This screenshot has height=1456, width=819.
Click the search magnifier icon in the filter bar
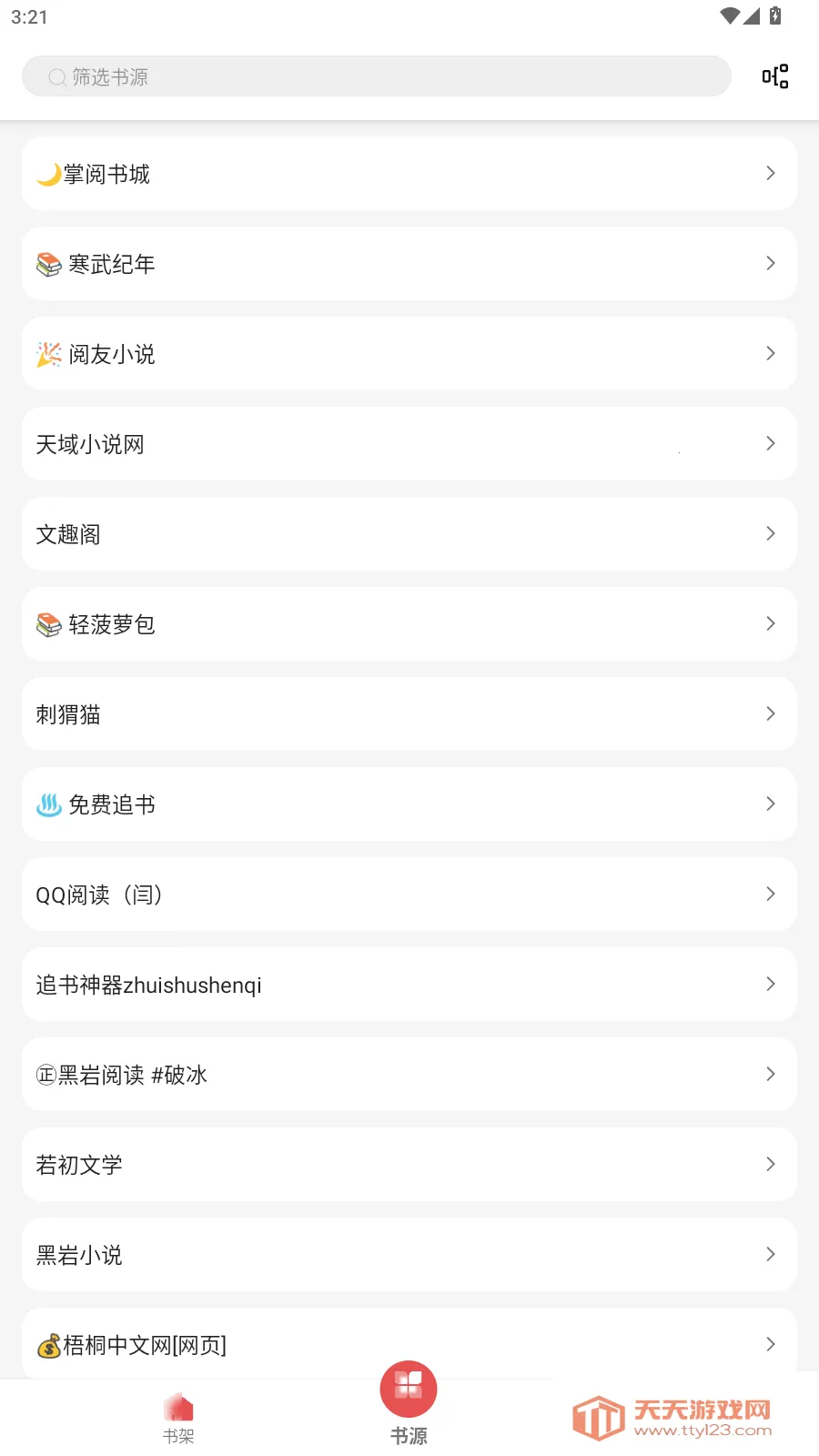pos(56,76)
